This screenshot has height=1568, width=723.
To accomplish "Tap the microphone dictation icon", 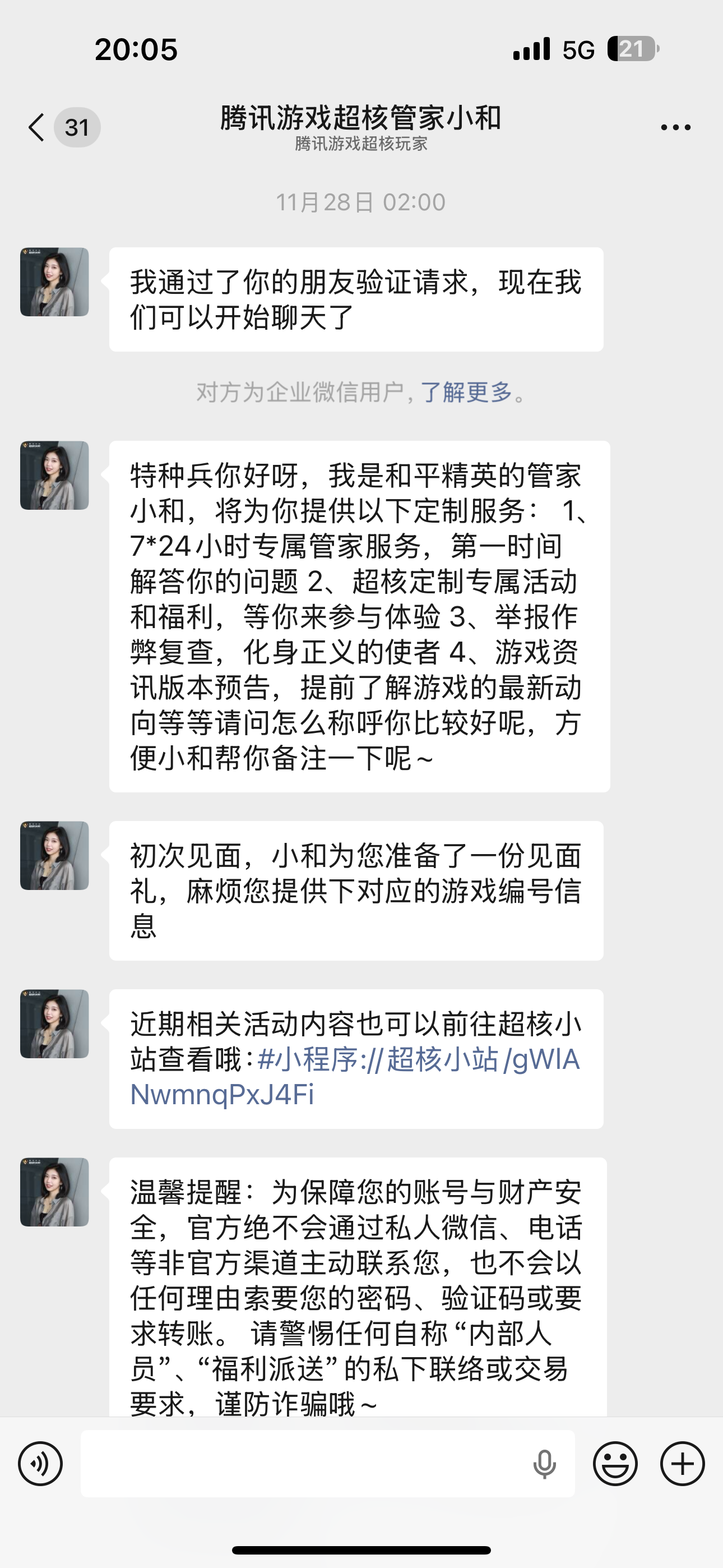I will click(544, 1464).
